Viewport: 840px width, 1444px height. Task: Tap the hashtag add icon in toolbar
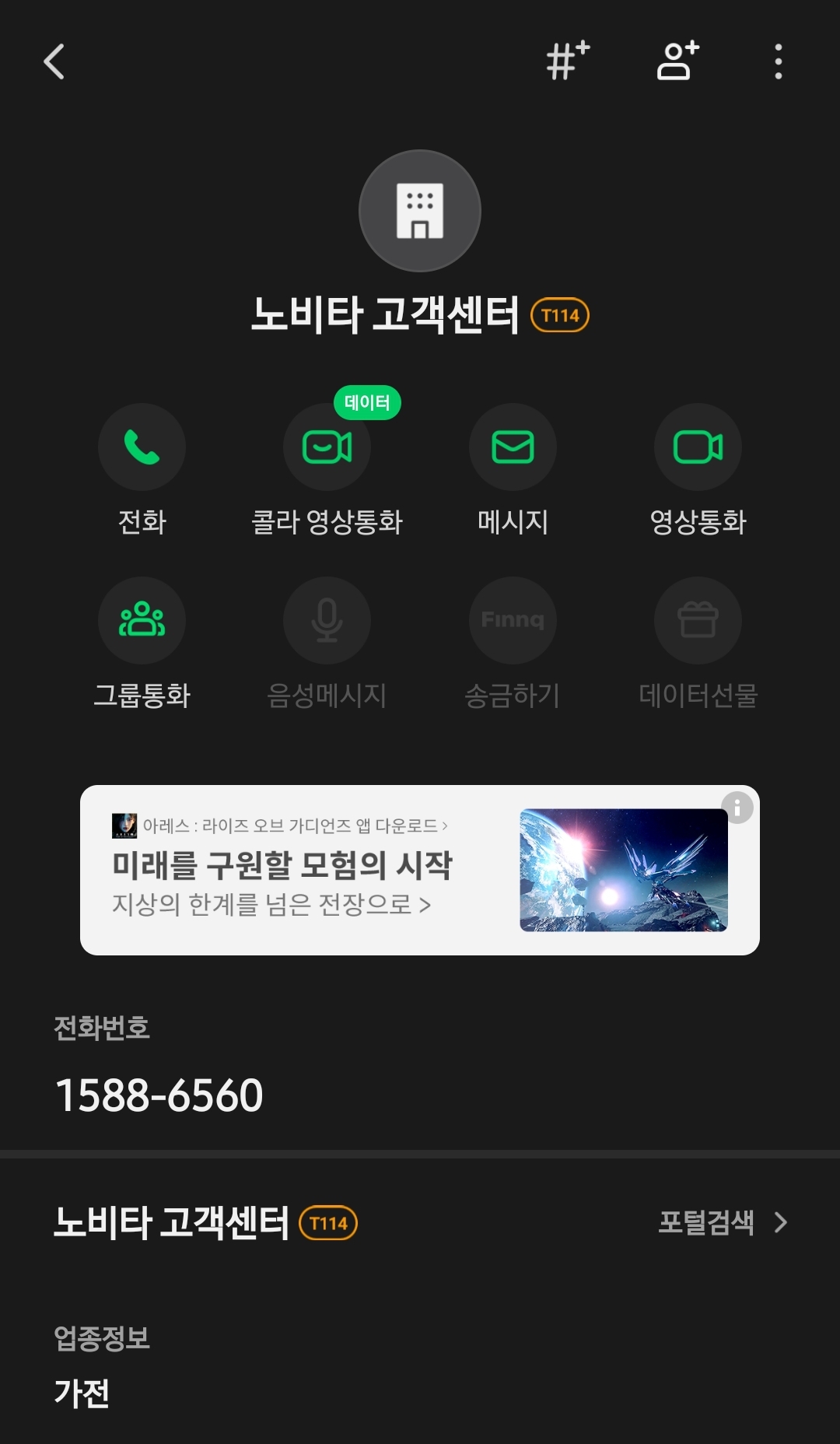pos(565,62)
